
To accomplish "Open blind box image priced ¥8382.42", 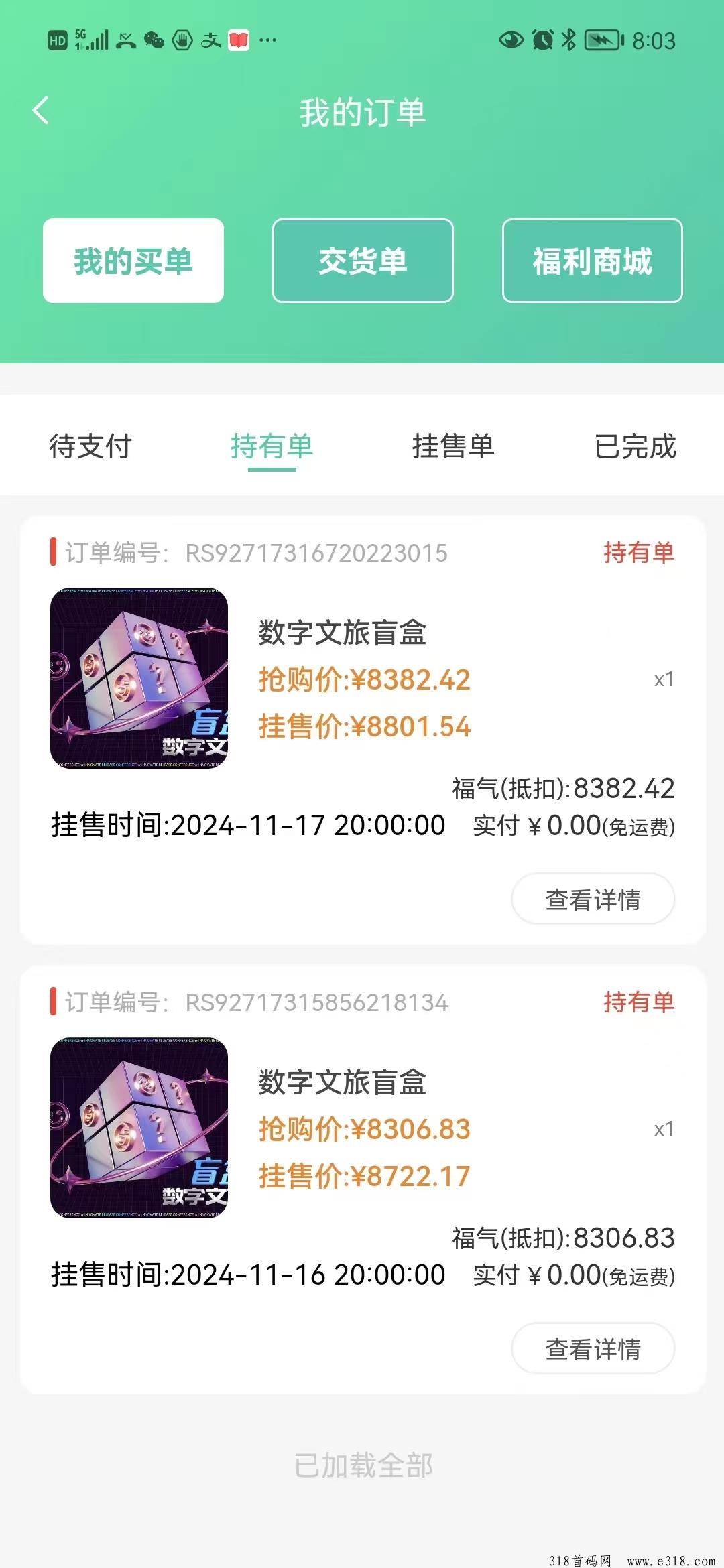I will [x=139, y=679].
